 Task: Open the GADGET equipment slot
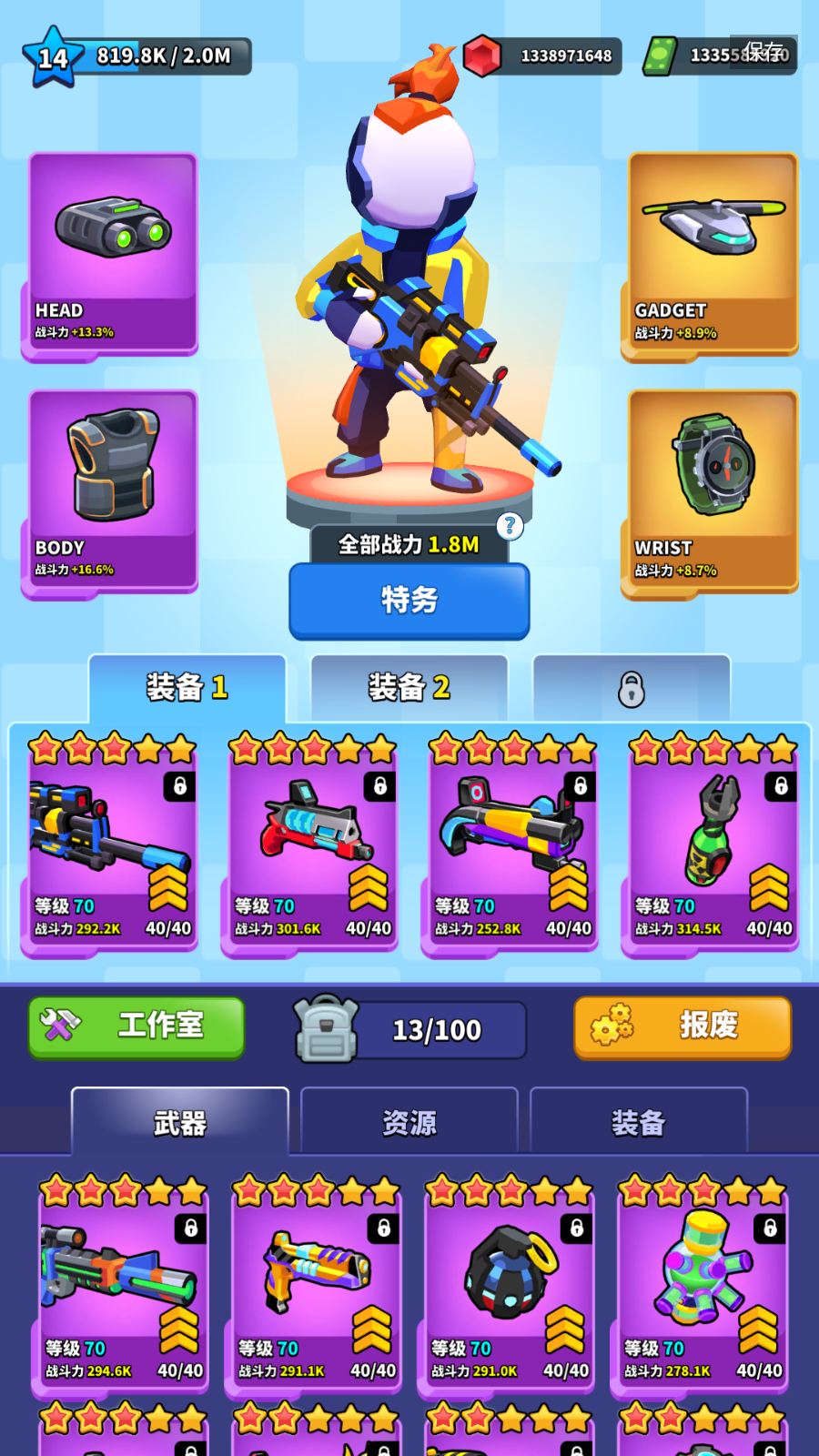click(713, 254)
